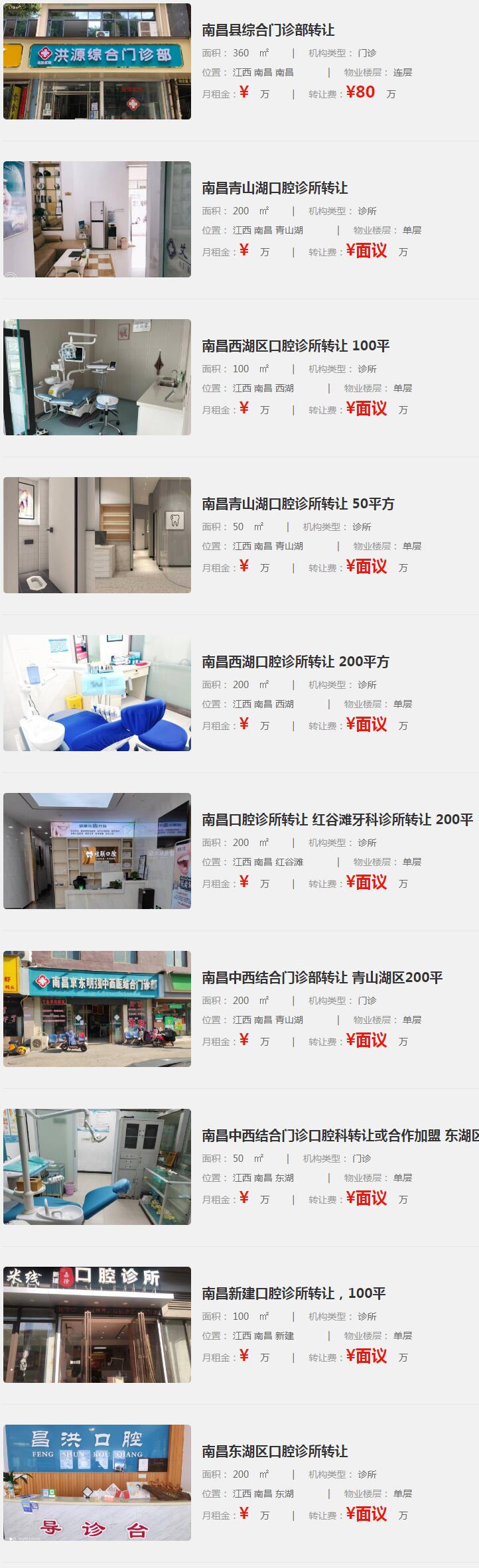Open 南昌中西结合门诊口腔科转让或合作加盟 listing
The width and height of the screenshot is (479, 1568).
[x=338, y=1135]
